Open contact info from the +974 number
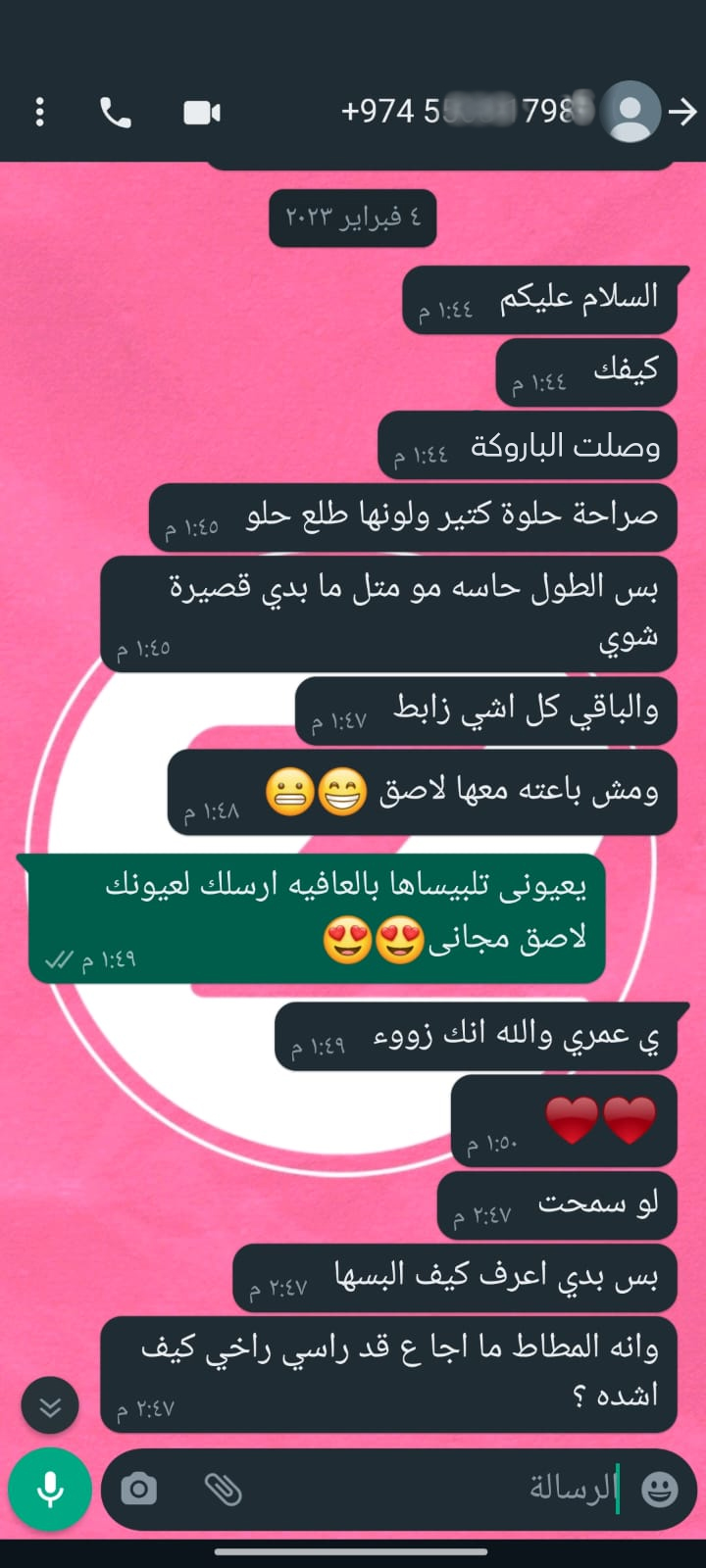706x1568 pixels. (461, 112)
